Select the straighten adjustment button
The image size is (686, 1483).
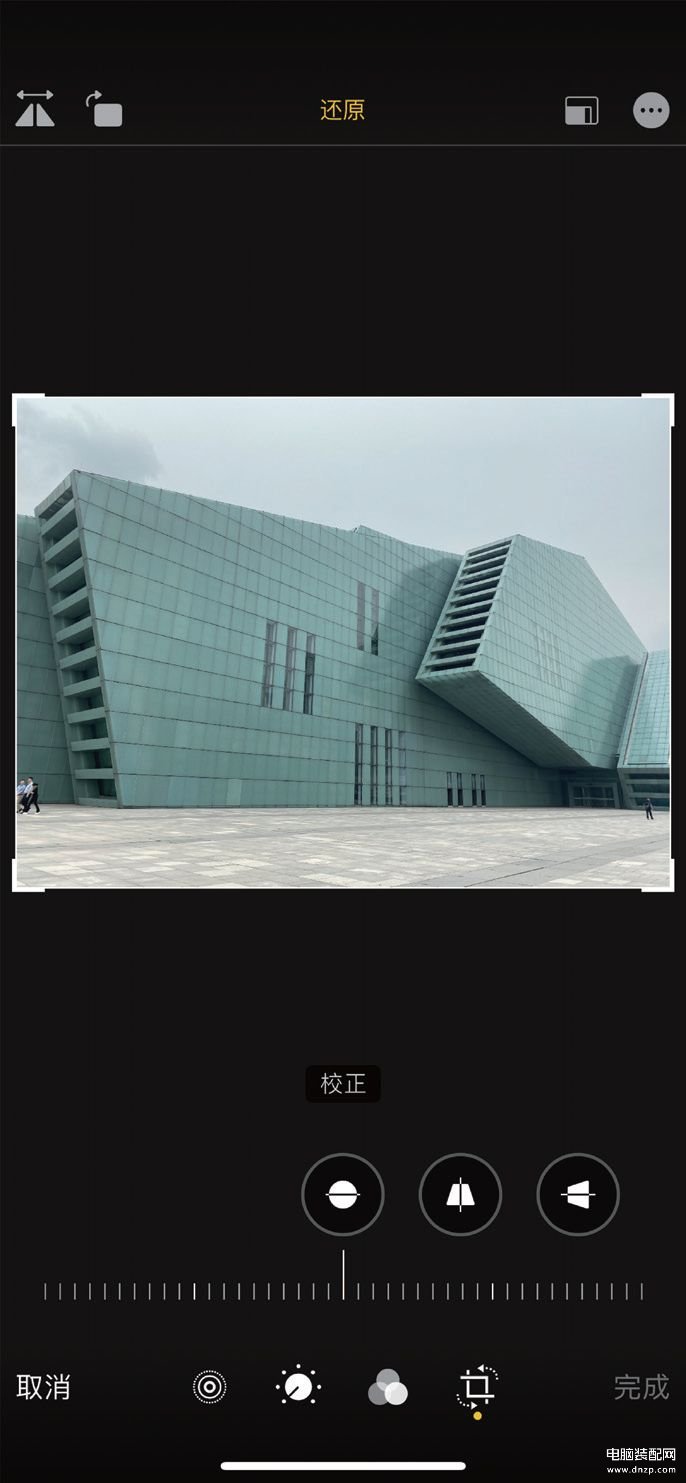342,1194
